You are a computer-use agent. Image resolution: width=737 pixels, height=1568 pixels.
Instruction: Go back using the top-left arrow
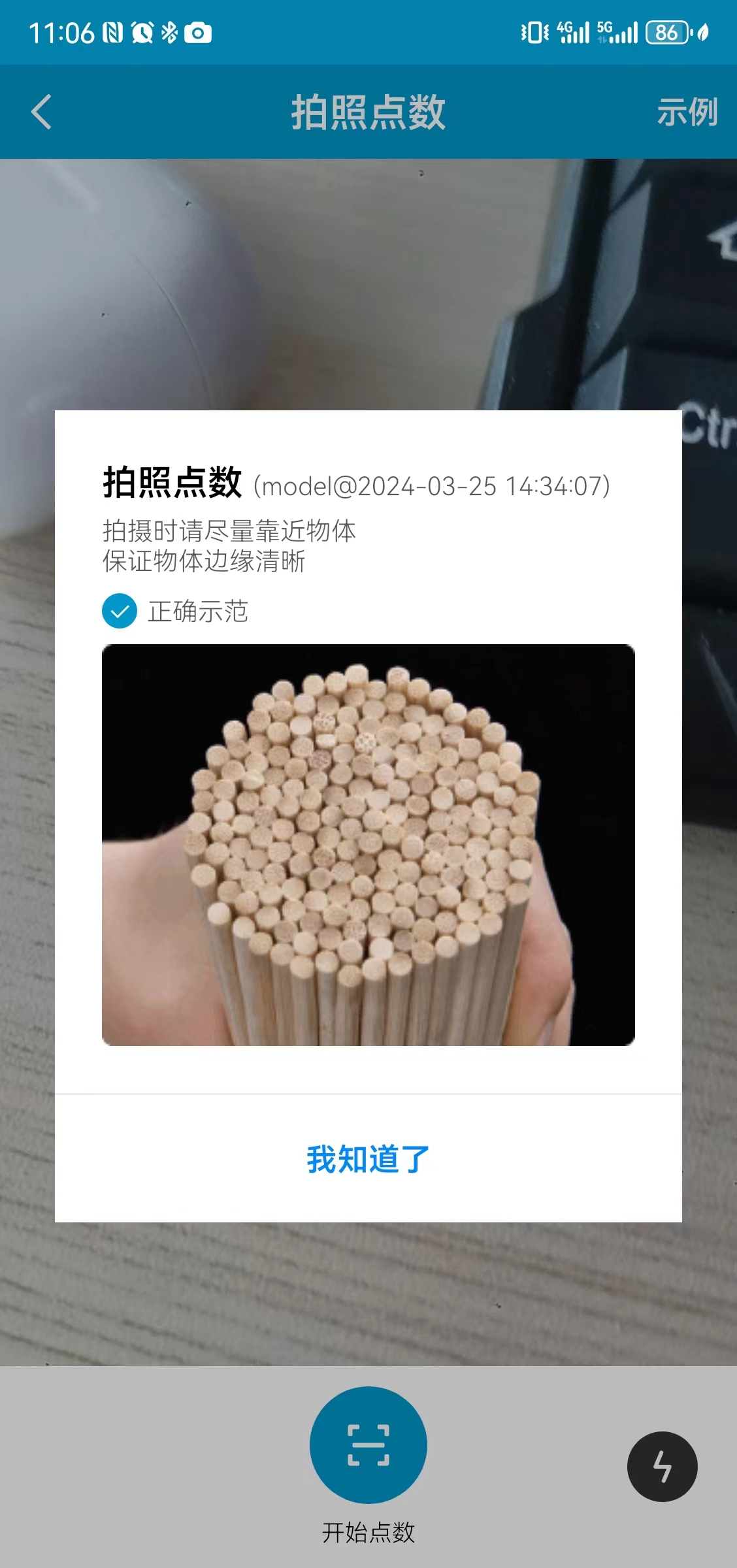[x=42, y=112]
